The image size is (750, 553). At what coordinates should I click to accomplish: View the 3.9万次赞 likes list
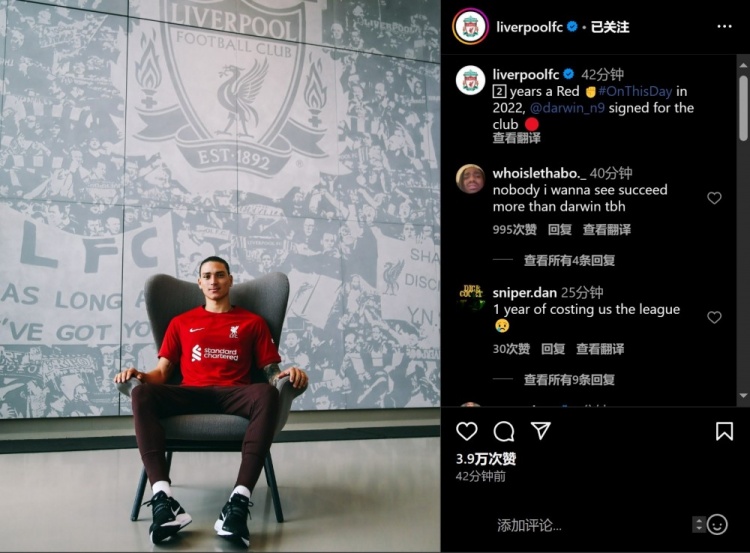coord(486,459)
